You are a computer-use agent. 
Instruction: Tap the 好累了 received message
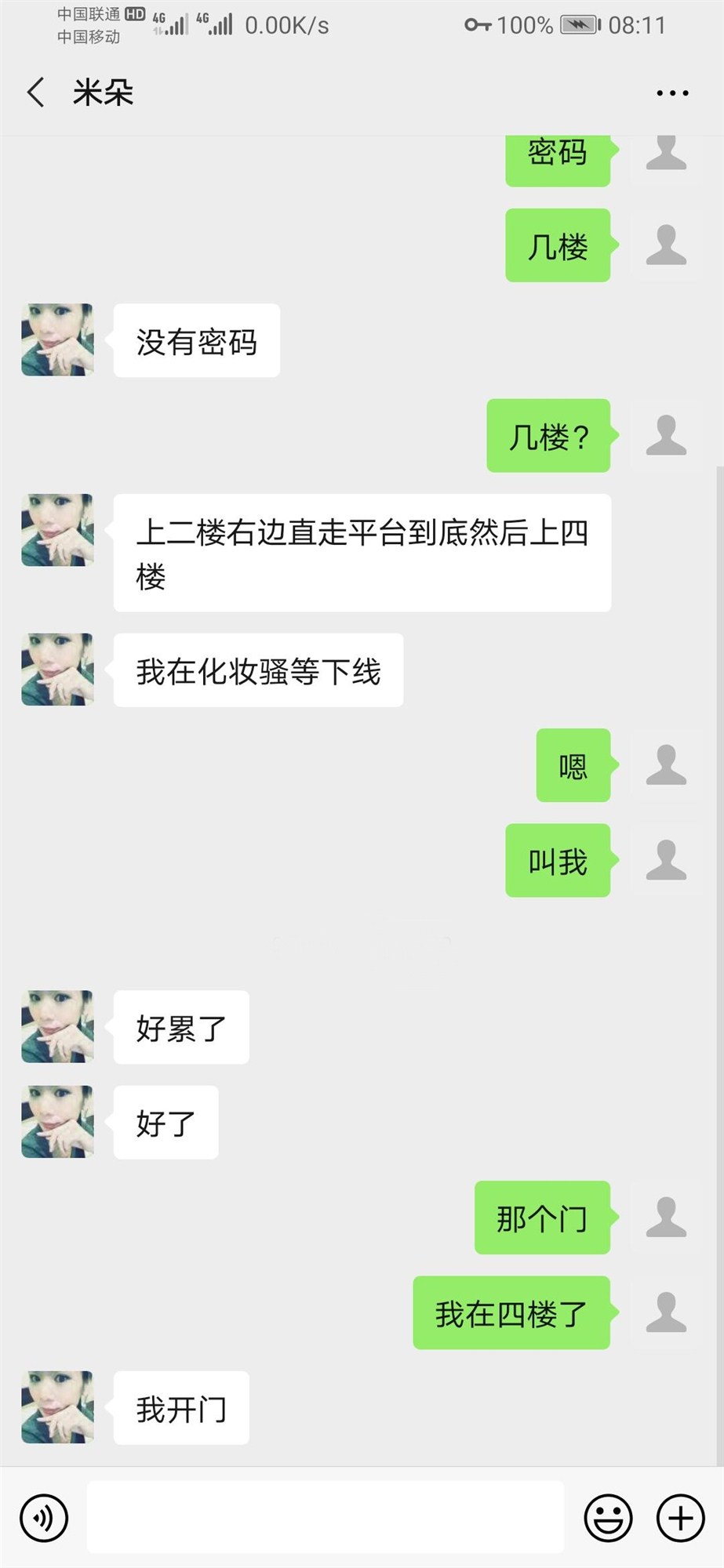coord(181,1027)
